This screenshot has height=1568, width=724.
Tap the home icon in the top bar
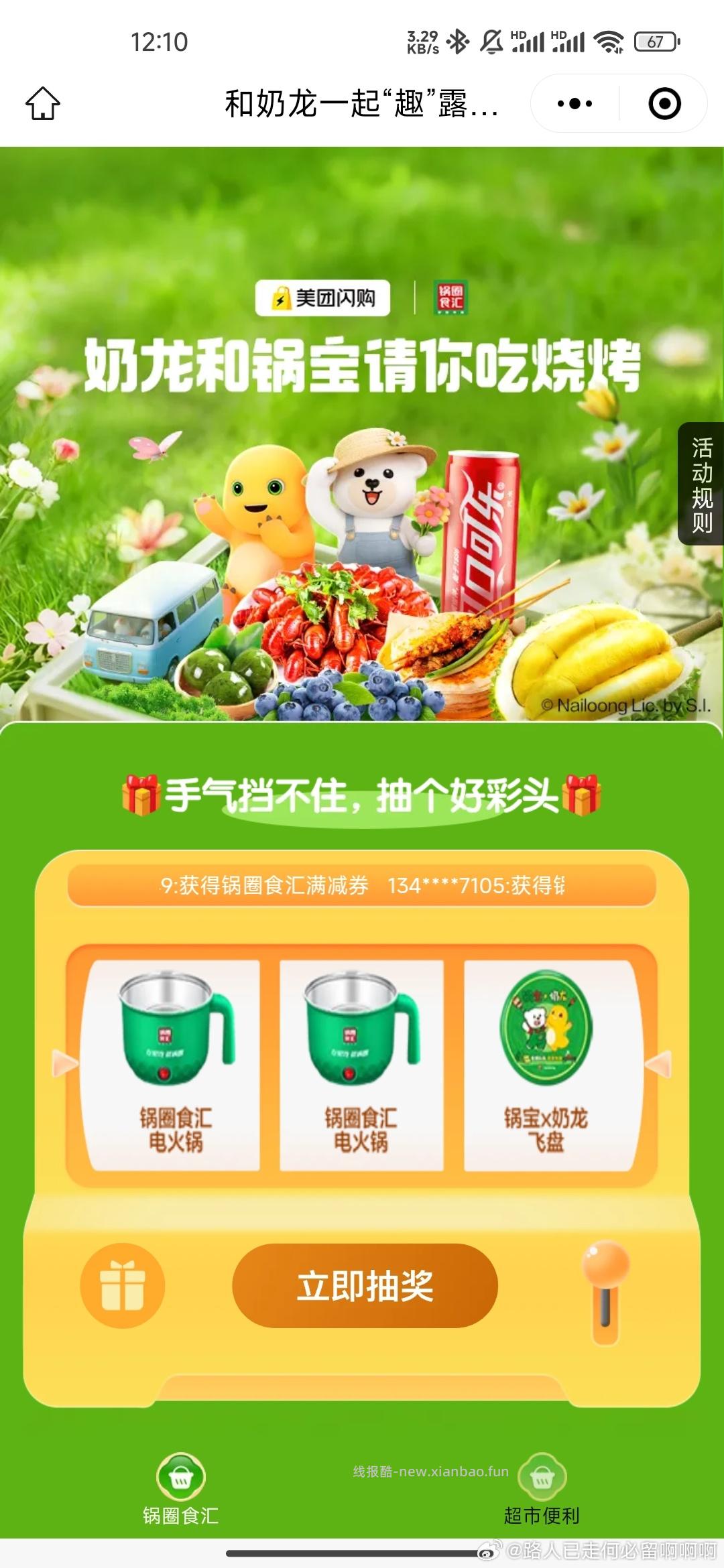(44, 104)
